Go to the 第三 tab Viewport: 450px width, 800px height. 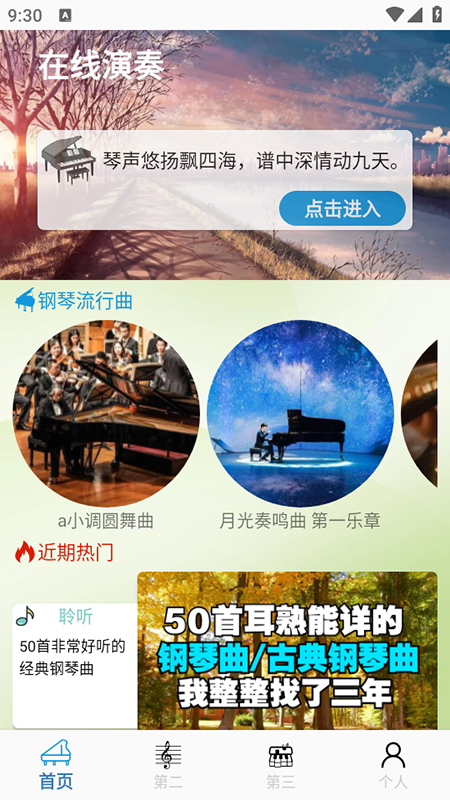tap(281, 765)
